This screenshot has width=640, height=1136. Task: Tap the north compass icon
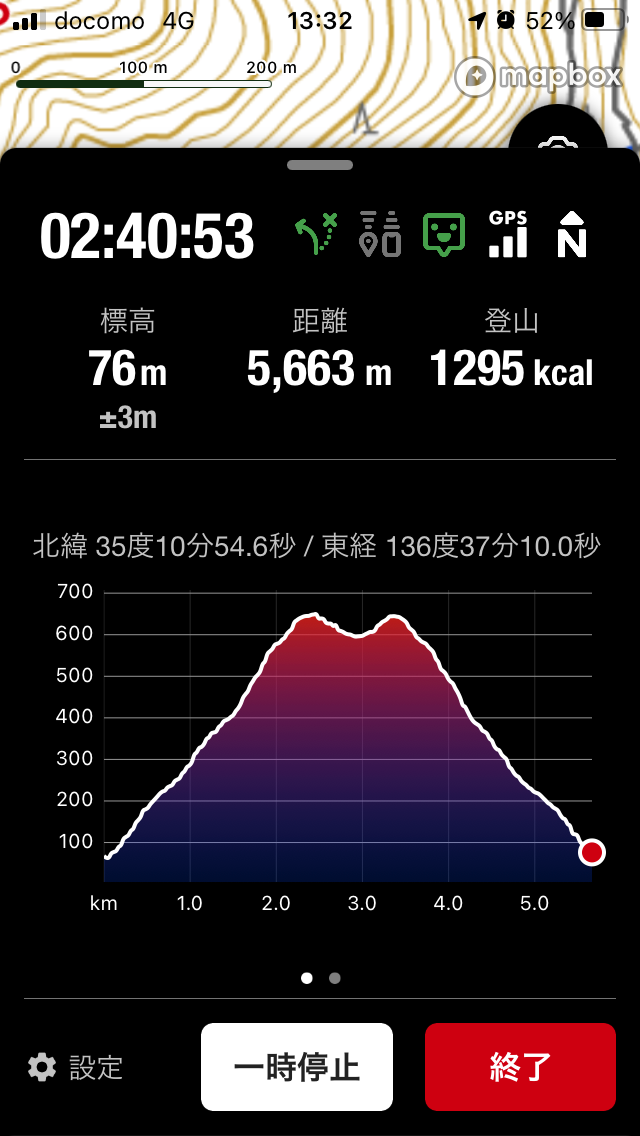571,236
